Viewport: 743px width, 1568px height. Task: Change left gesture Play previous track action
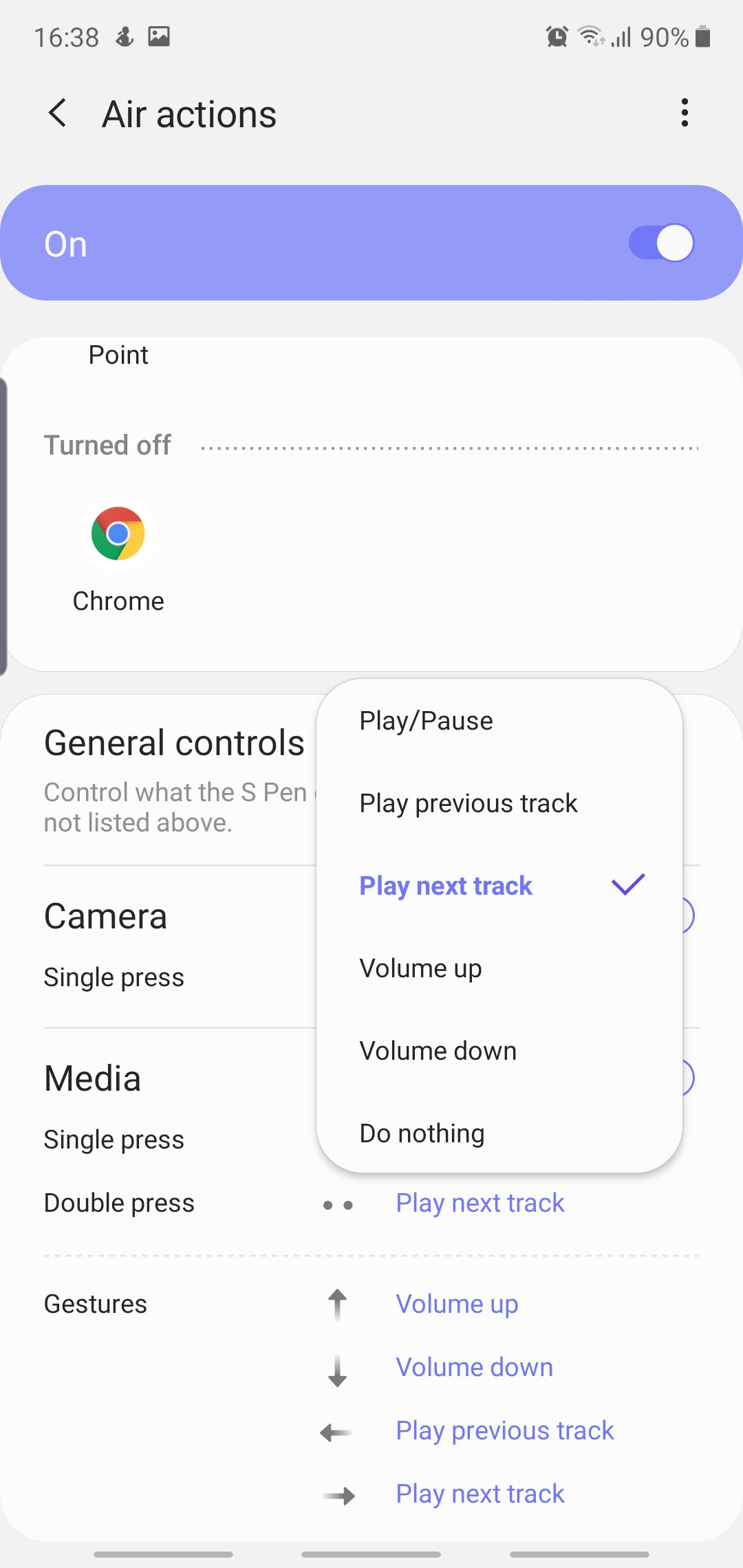pyautogui.click(x=504, y=1430)
